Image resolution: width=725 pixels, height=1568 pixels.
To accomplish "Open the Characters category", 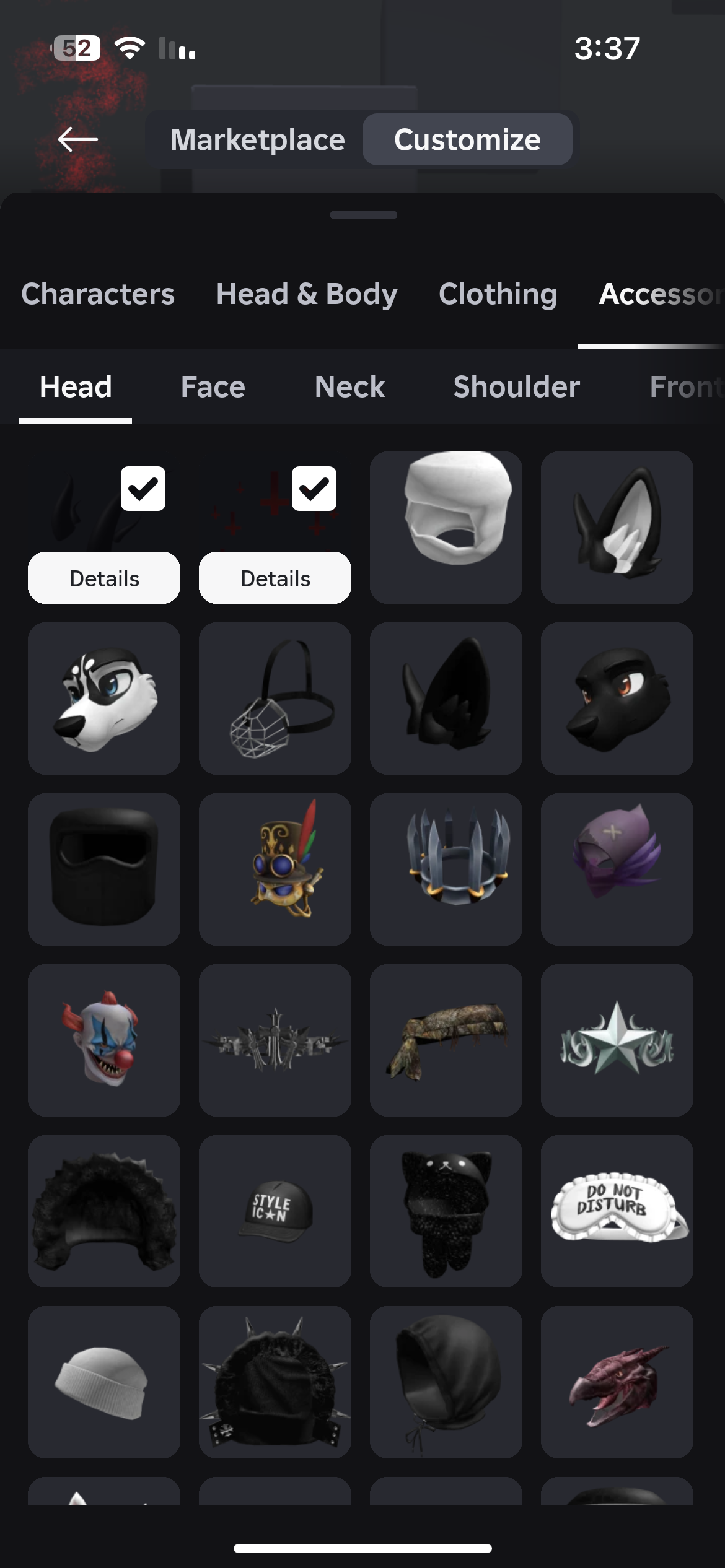I will coord(98,294).
